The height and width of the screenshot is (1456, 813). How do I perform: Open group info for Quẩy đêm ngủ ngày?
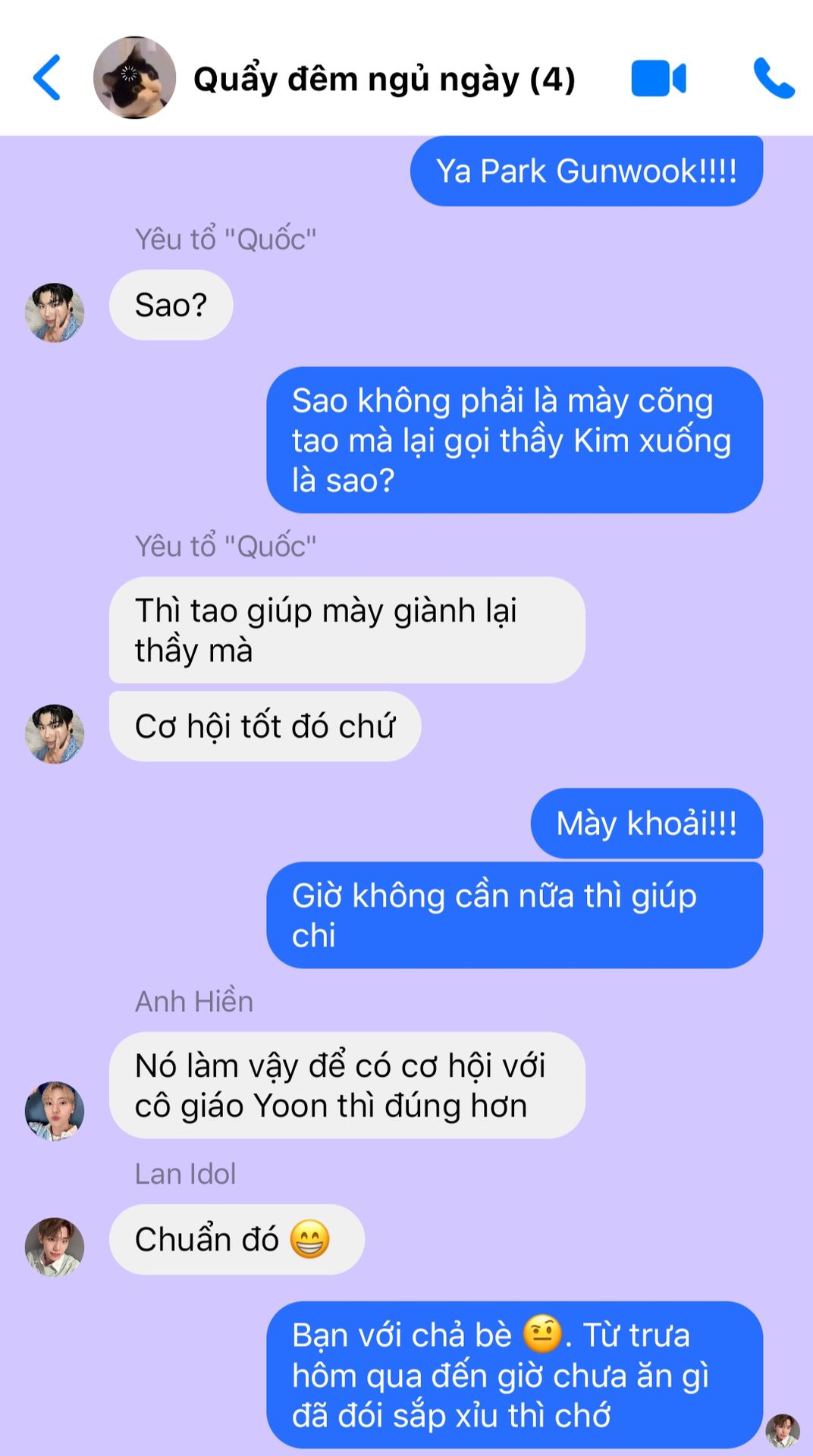click(384, 79)
